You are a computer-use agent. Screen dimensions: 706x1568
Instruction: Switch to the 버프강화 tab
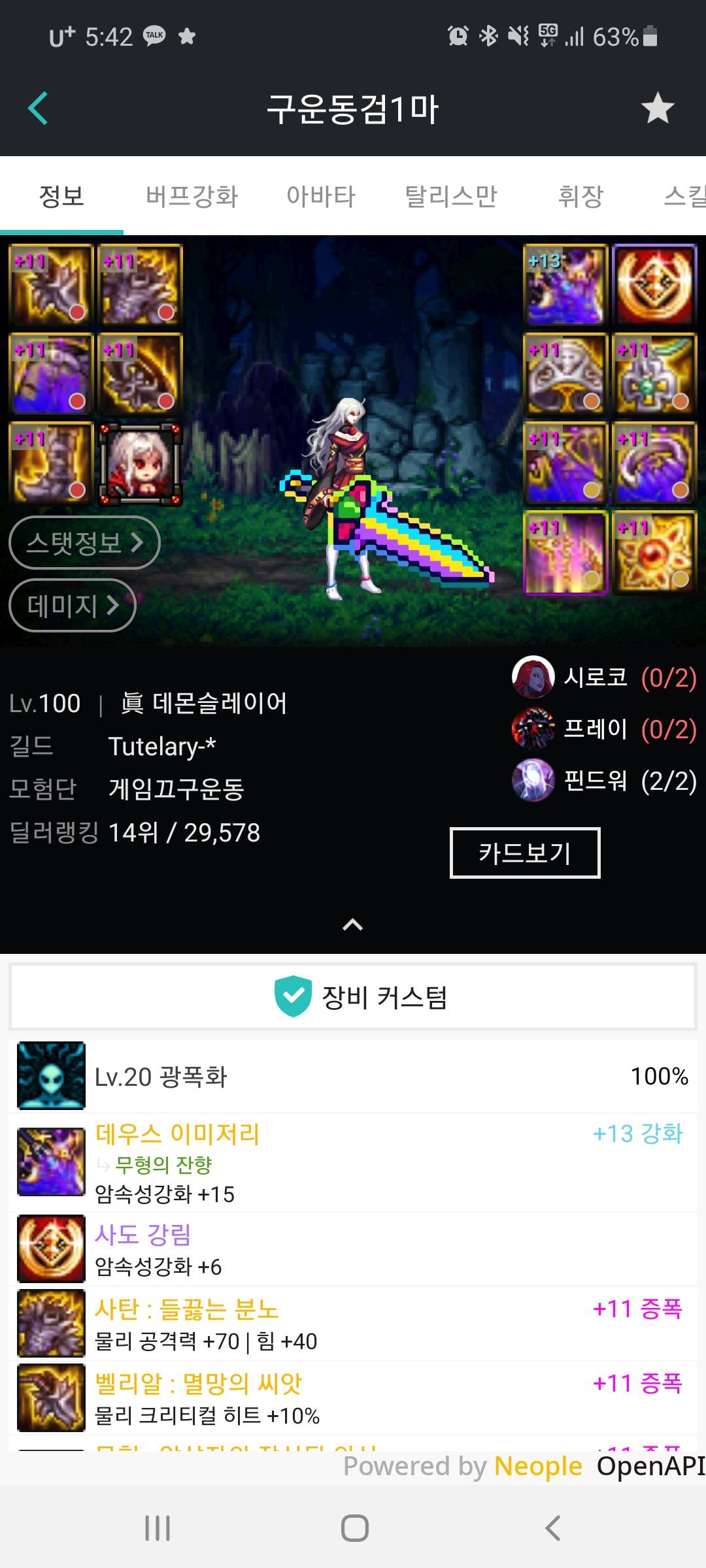point(192,196)
